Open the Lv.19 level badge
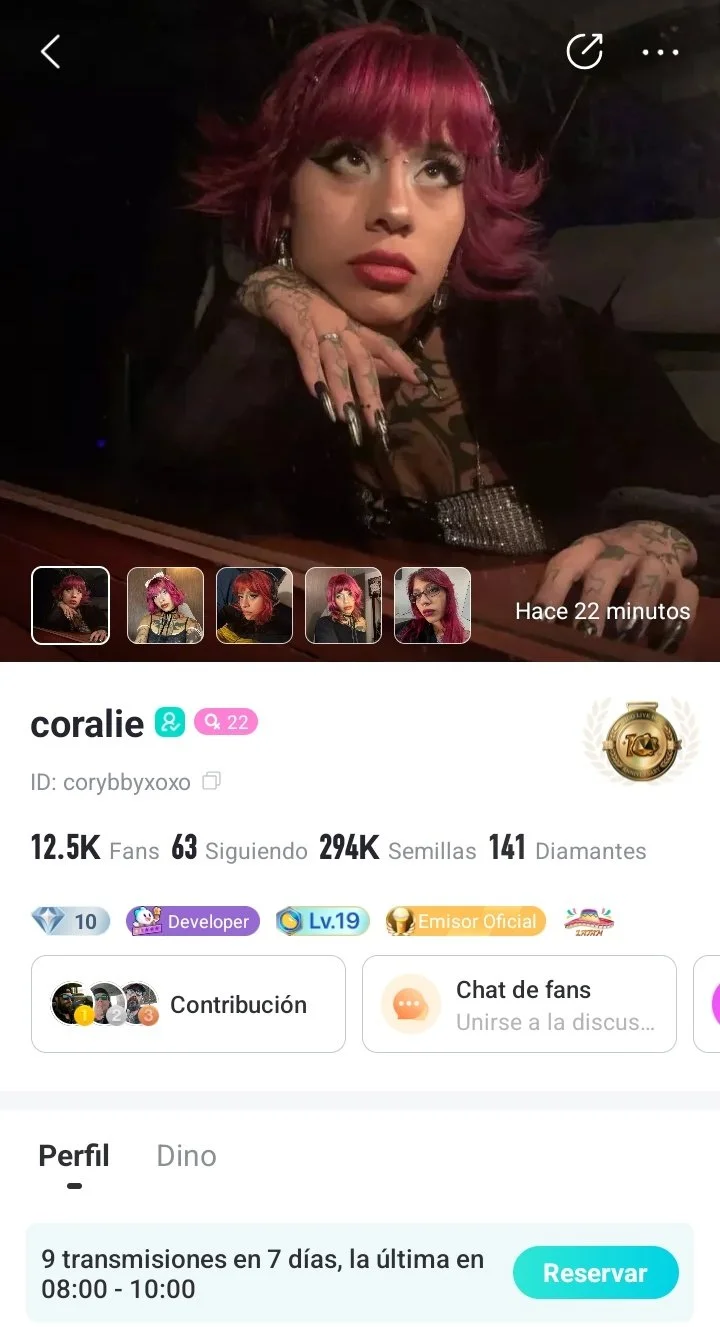Viewport: 720px width, 1327px height. [323, 921]
